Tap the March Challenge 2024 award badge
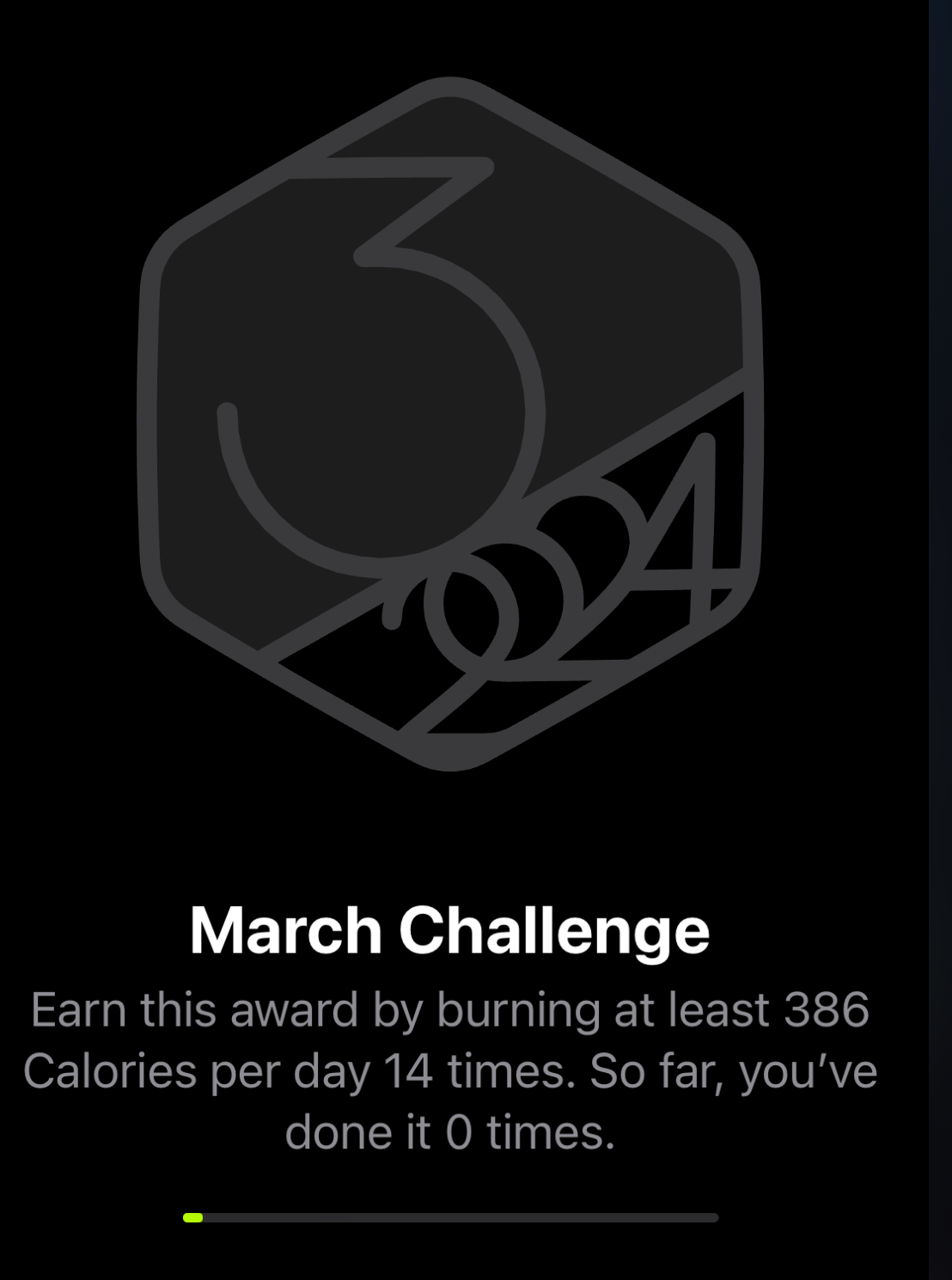 tap(449, 424)
